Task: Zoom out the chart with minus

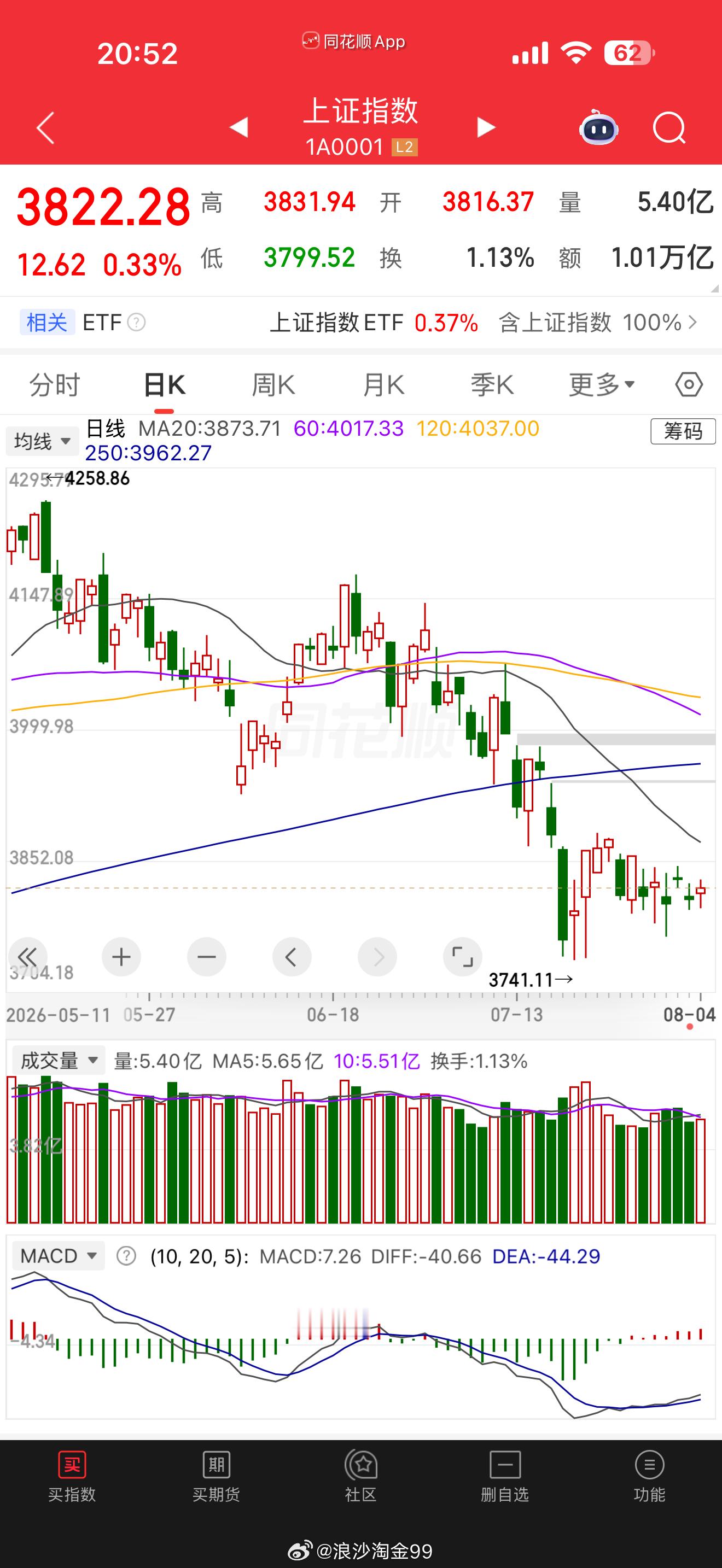Action: coord(206,957)
